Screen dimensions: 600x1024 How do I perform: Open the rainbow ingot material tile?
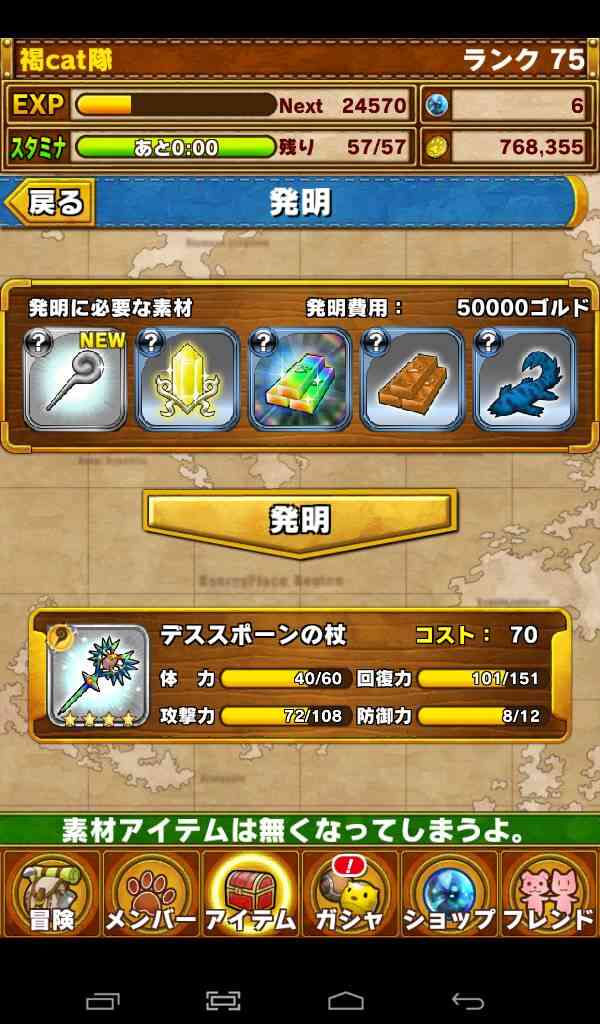300,379
